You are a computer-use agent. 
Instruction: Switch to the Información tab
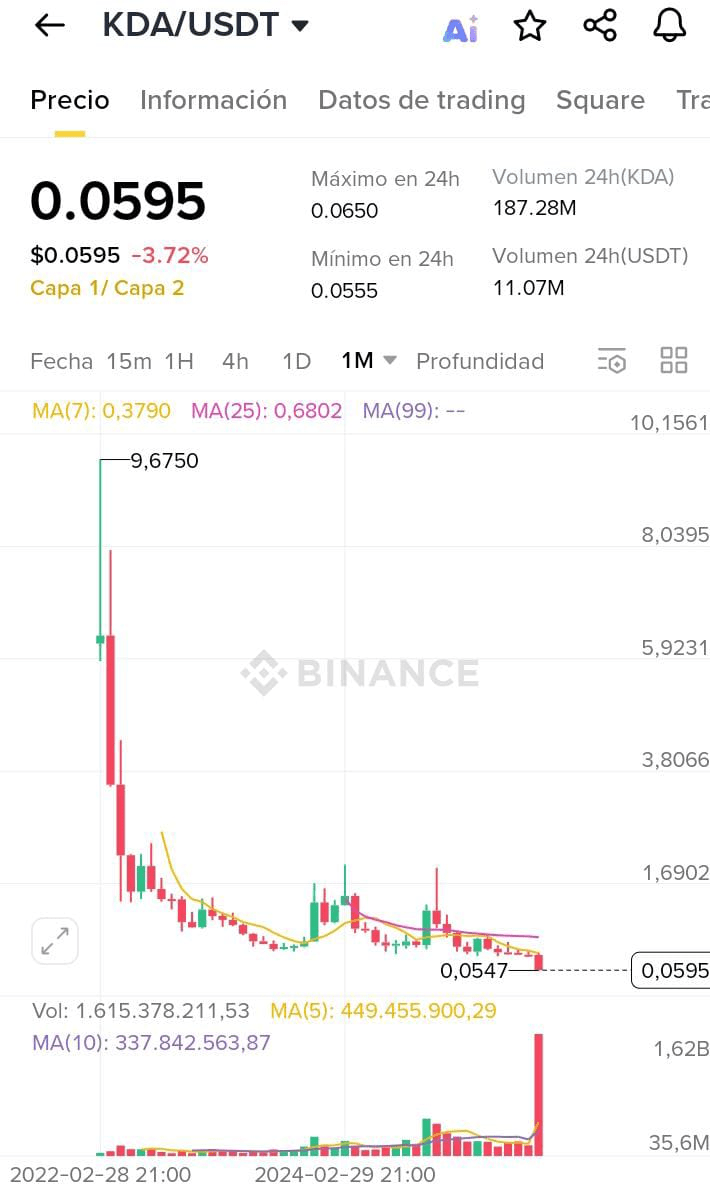click(x=213, y=100)
